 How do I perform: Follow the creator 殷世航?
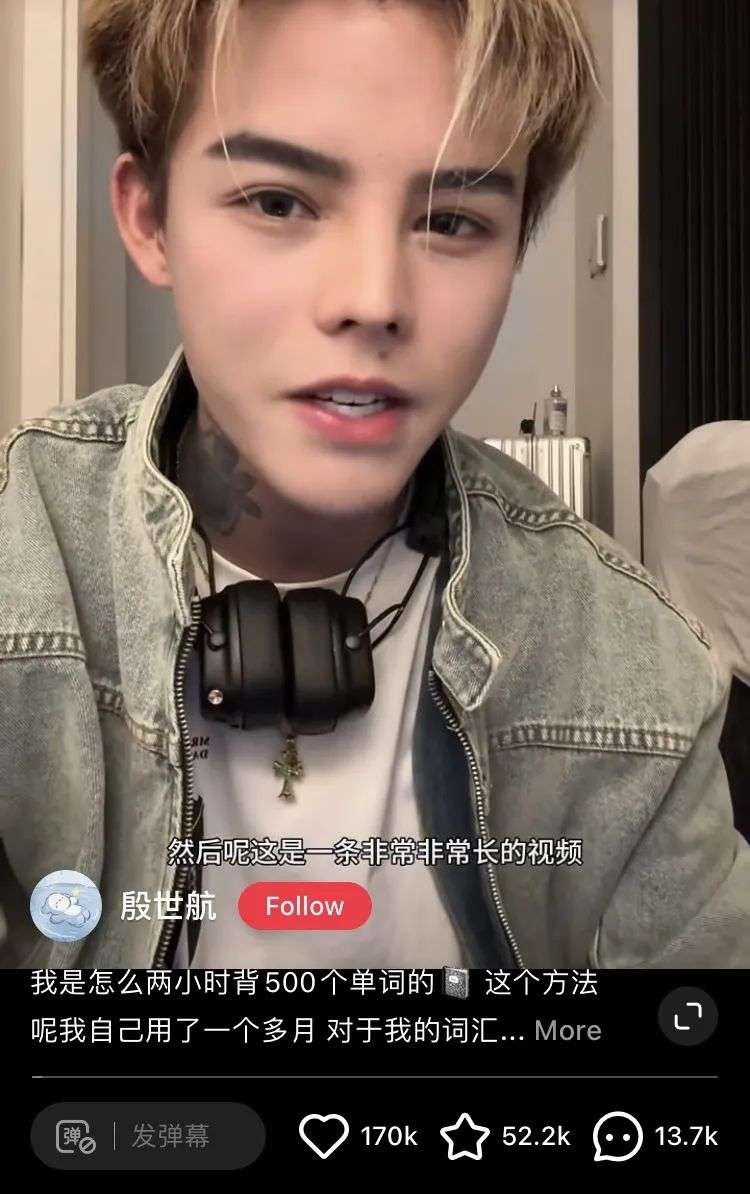click(x=304, y=906)
